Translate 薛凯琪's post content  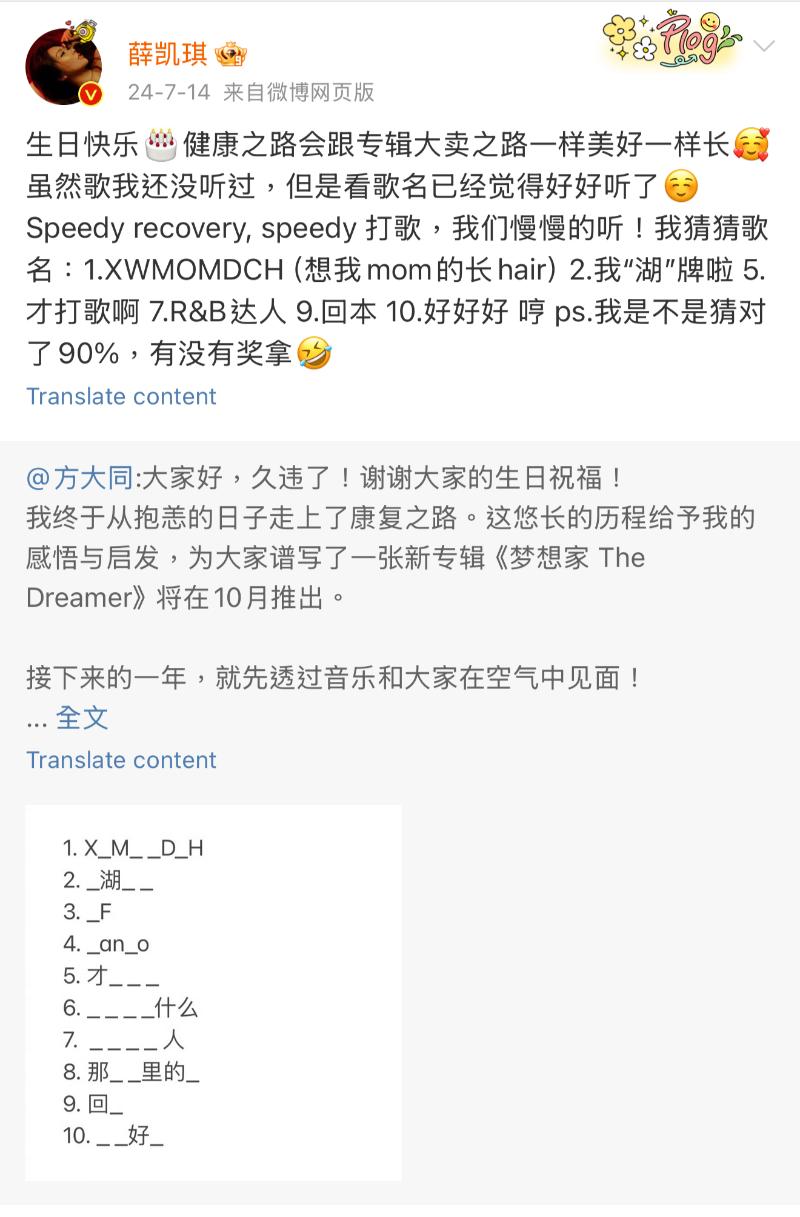click(121, 397)
